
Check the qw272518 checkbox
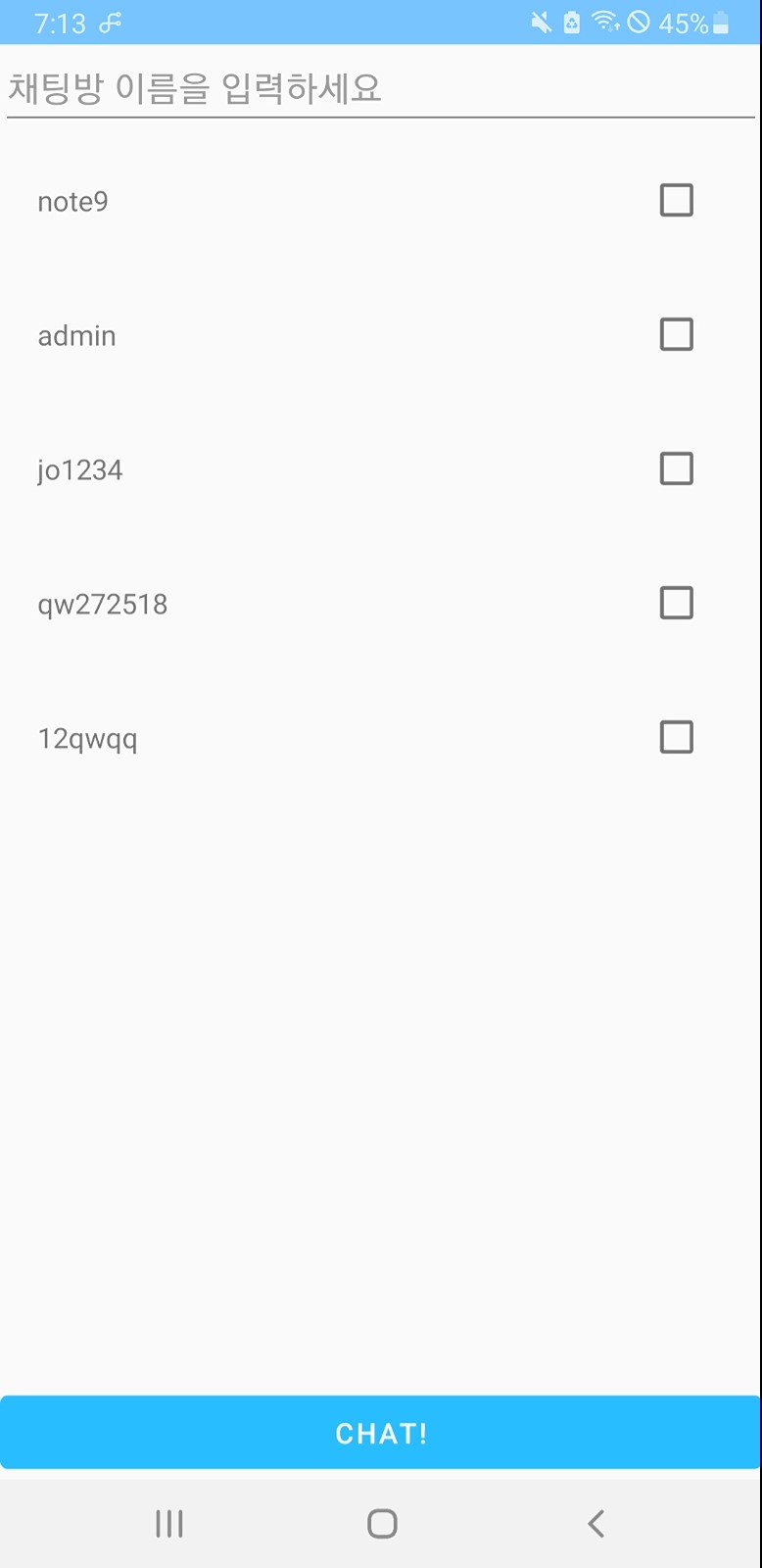pos(676,603)
